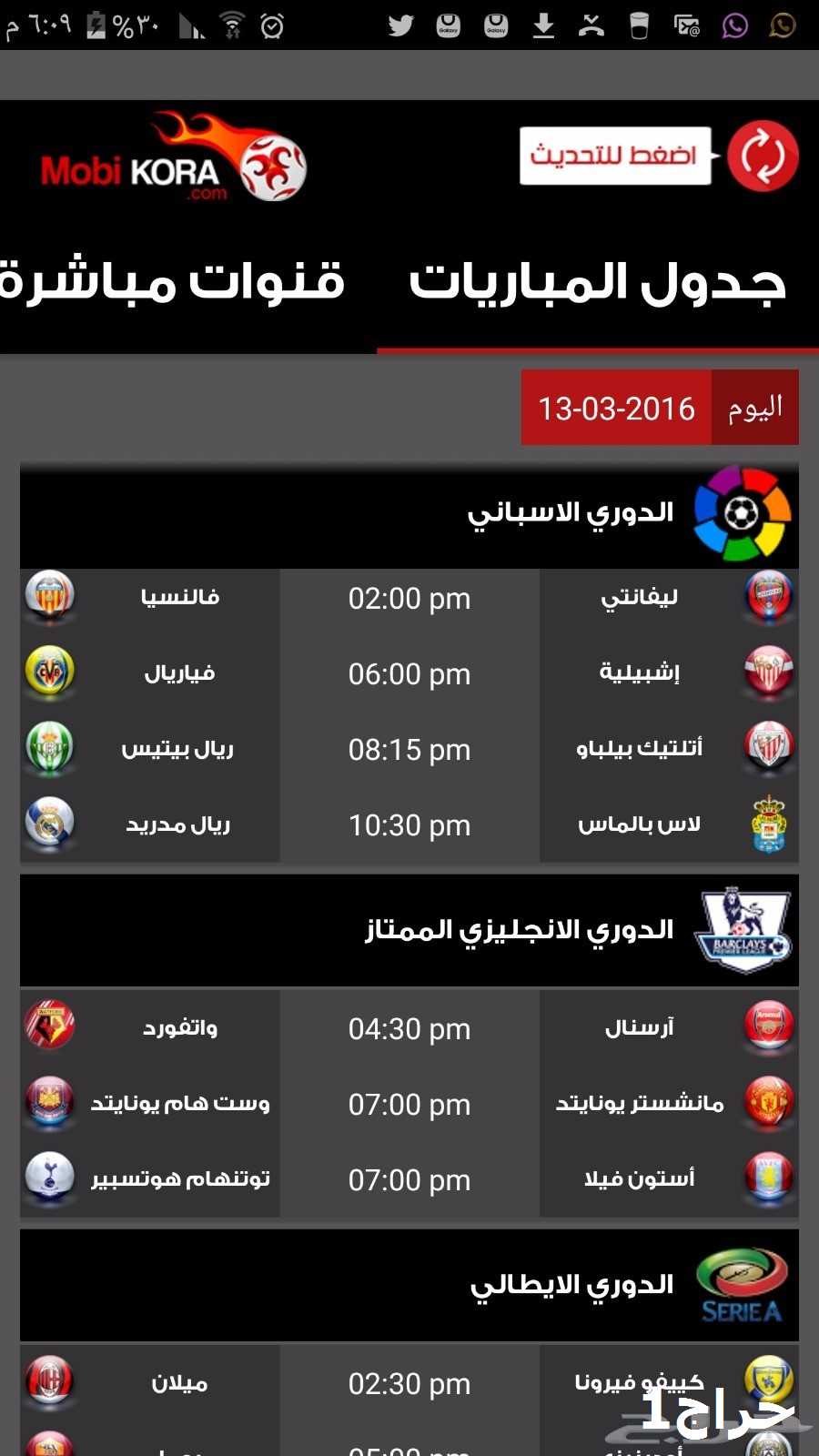The image size is (819, 1456).
Task: Open the ليفانتي vs فالنسيا match
Action: click(409, 598)
